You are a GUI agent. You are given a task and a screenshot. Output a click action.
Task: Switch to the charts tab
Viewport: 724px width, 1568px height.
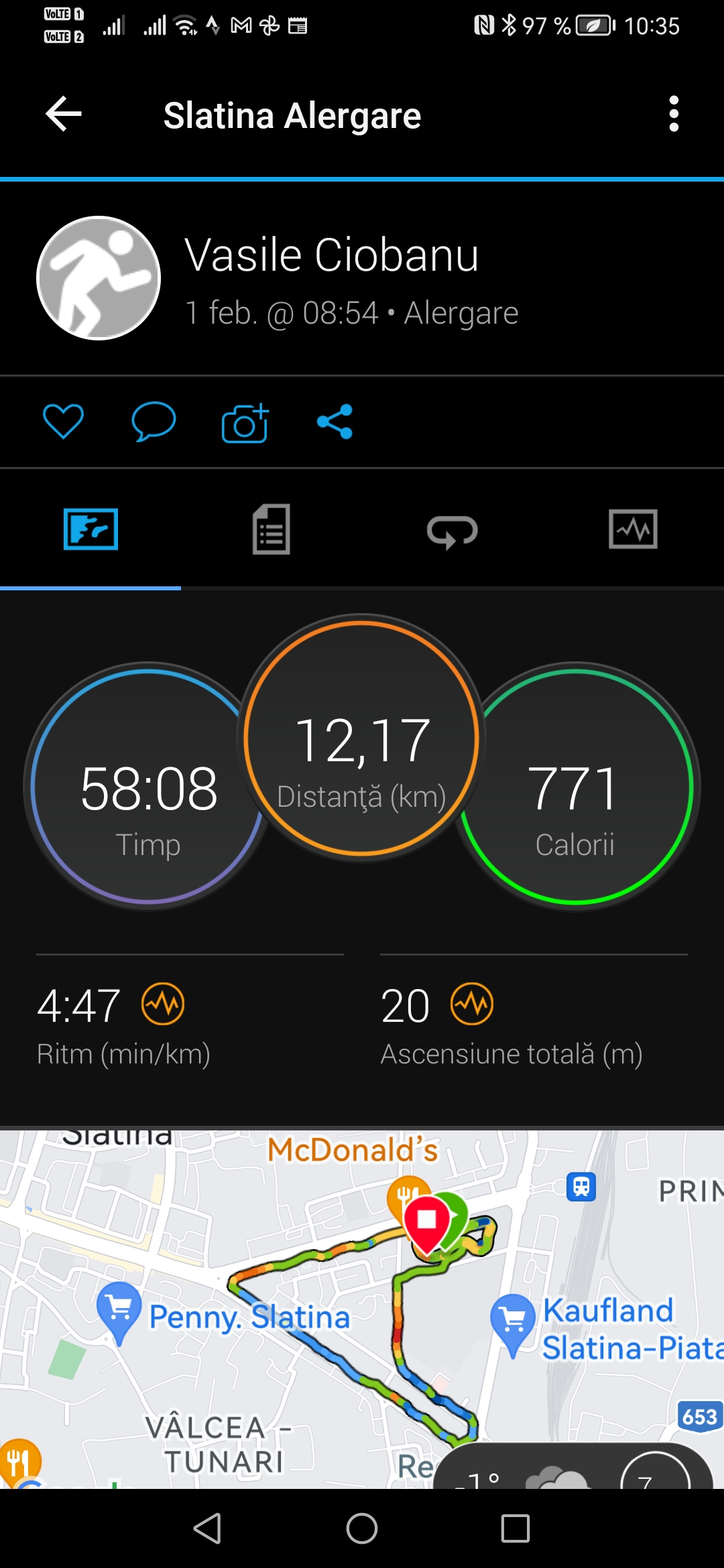coord(633,529)
